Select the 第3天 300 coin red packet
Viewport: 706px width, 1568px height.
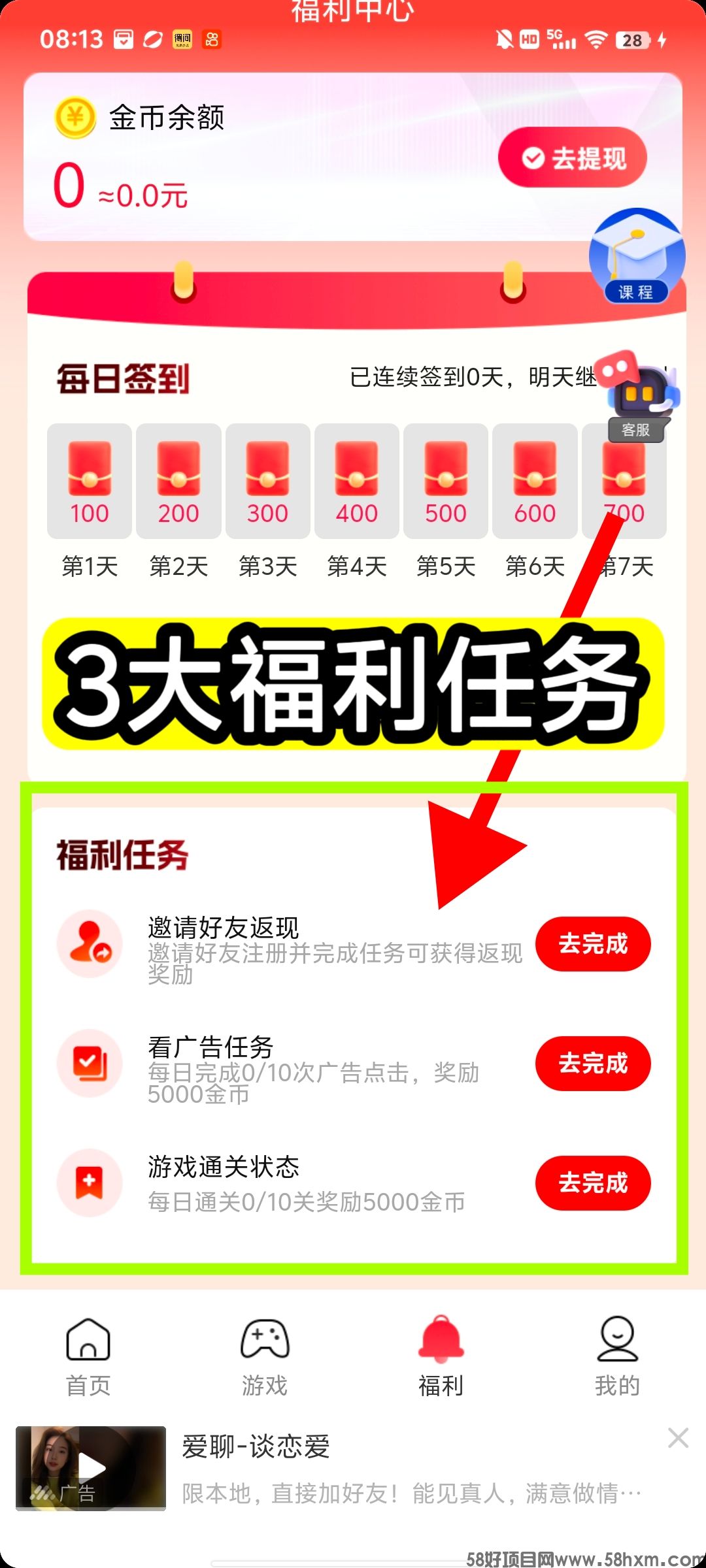click(x=268, y=482)
